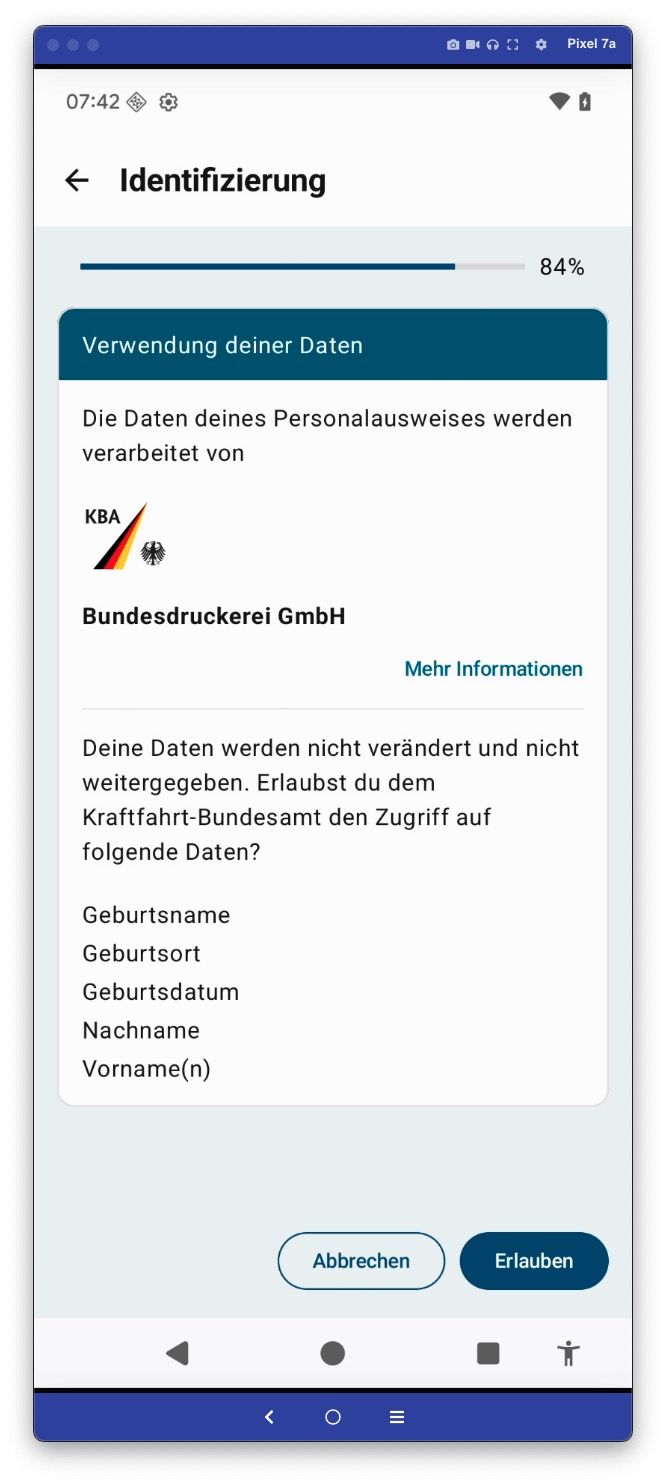Open the Mehr Informationen link

click(x=493, y=669)
